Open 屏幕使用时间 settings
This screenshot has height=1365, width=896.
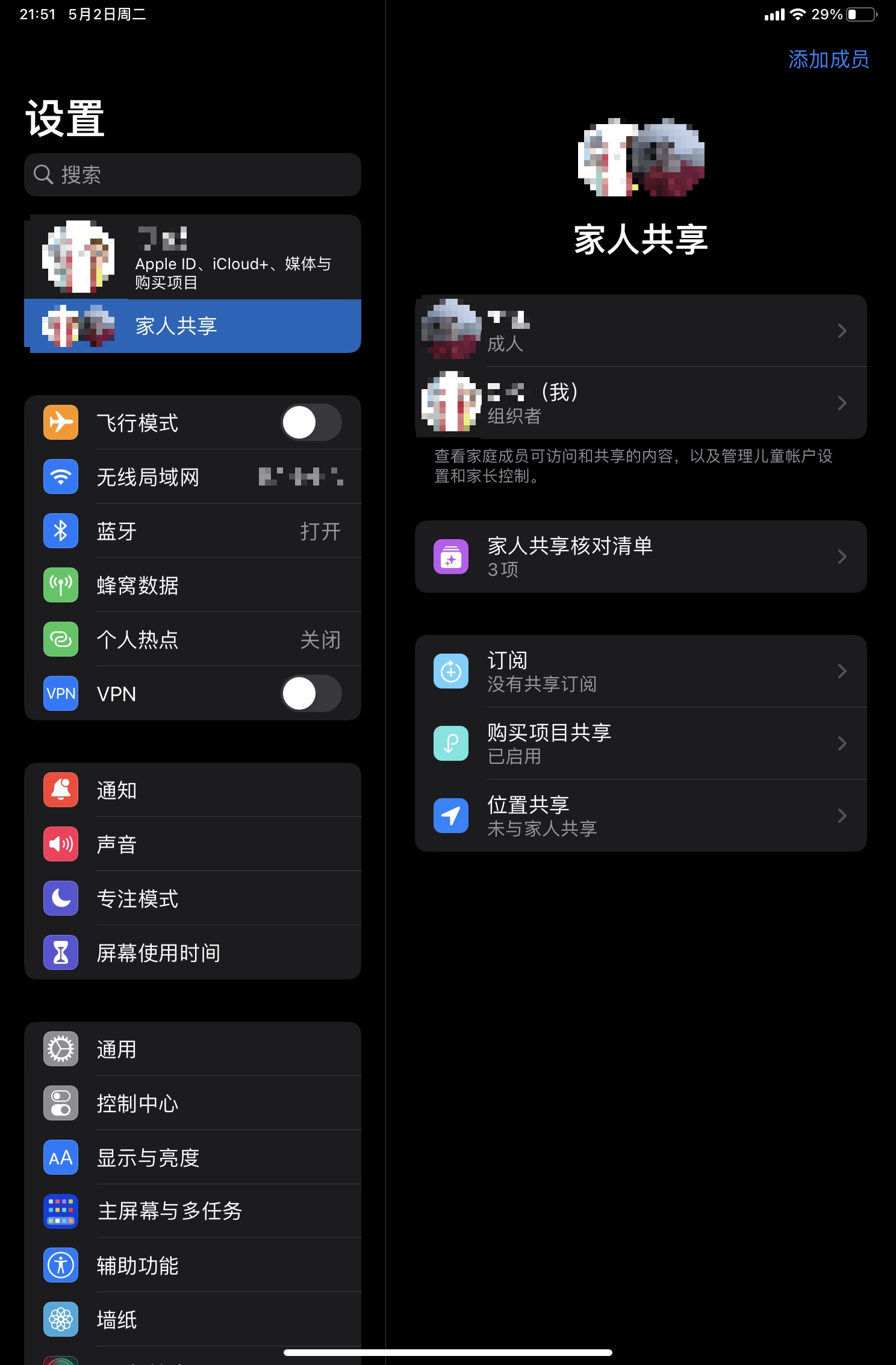click(x=193, y=953)
